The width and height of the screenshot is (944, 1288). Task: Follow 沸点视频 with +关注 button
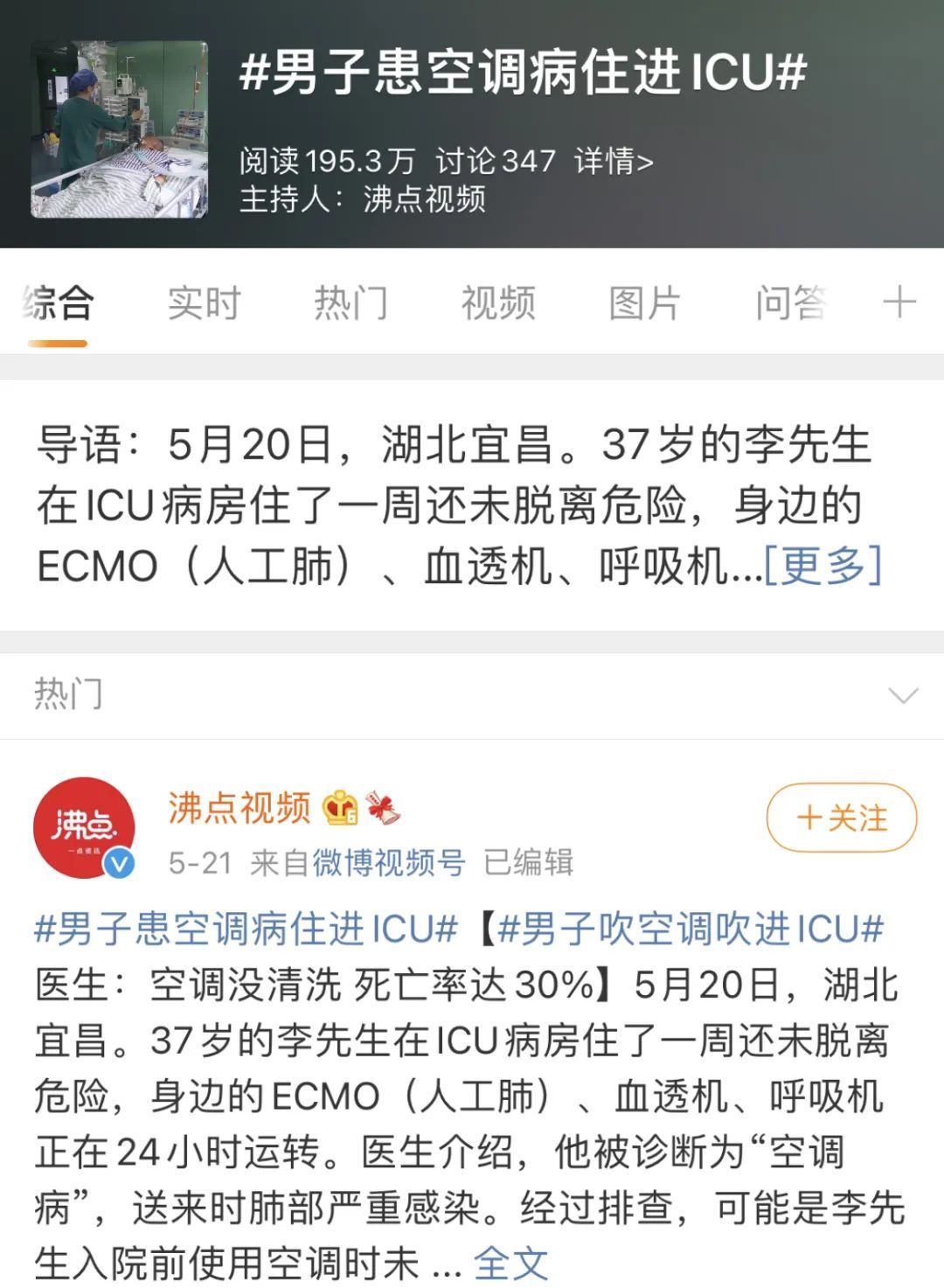841,818
